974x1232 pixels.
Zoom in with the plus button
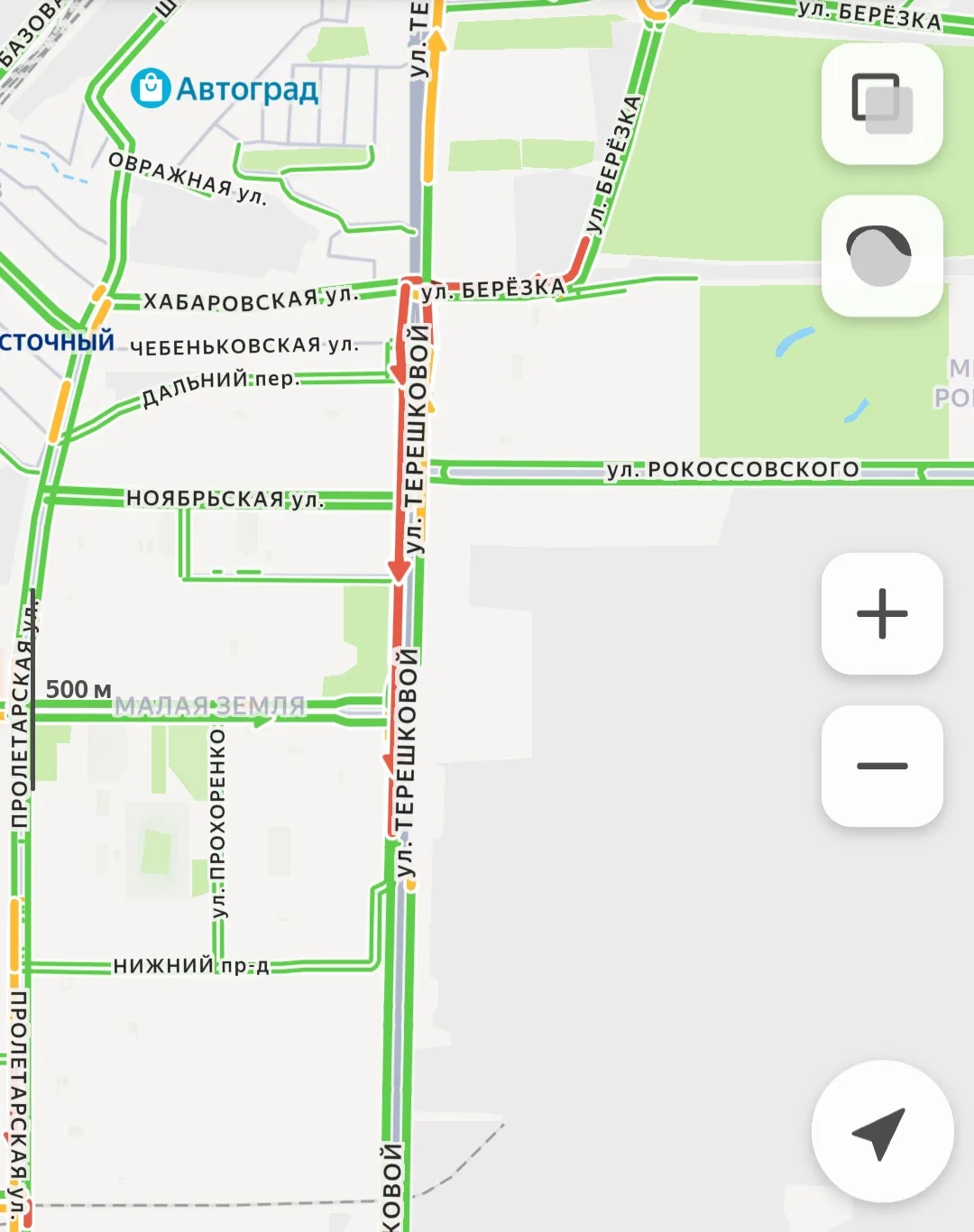[x=882, y=613]
